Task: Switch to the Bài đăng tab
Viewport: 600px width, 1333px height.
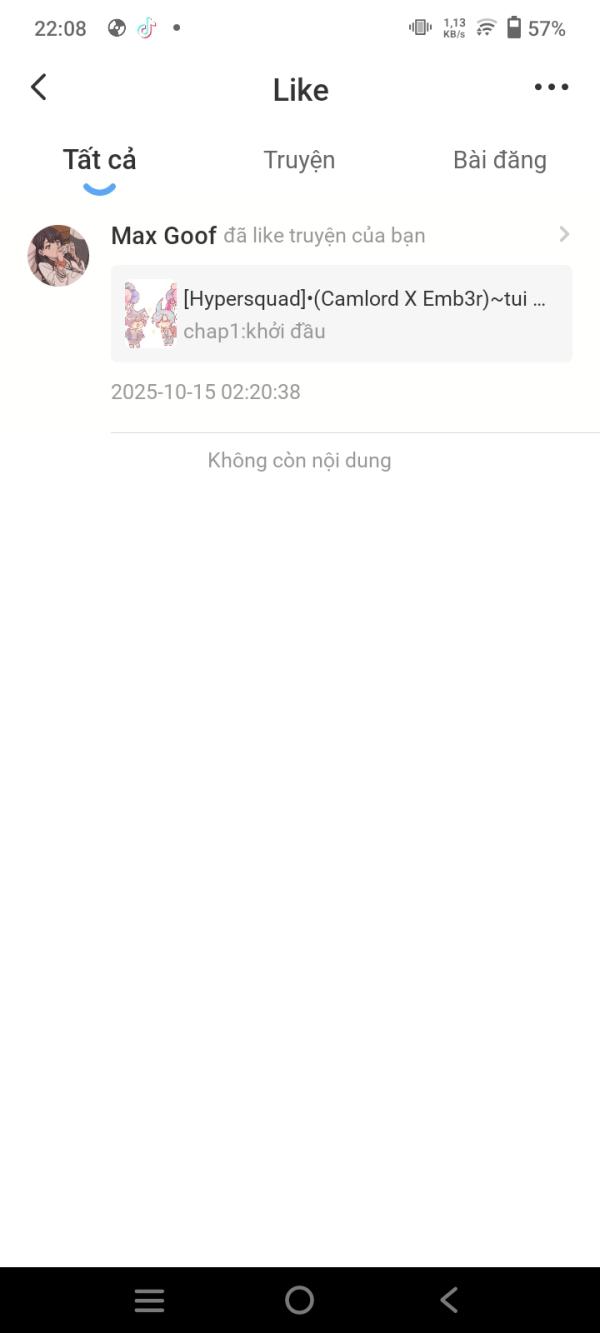Action: pos(500,160)
